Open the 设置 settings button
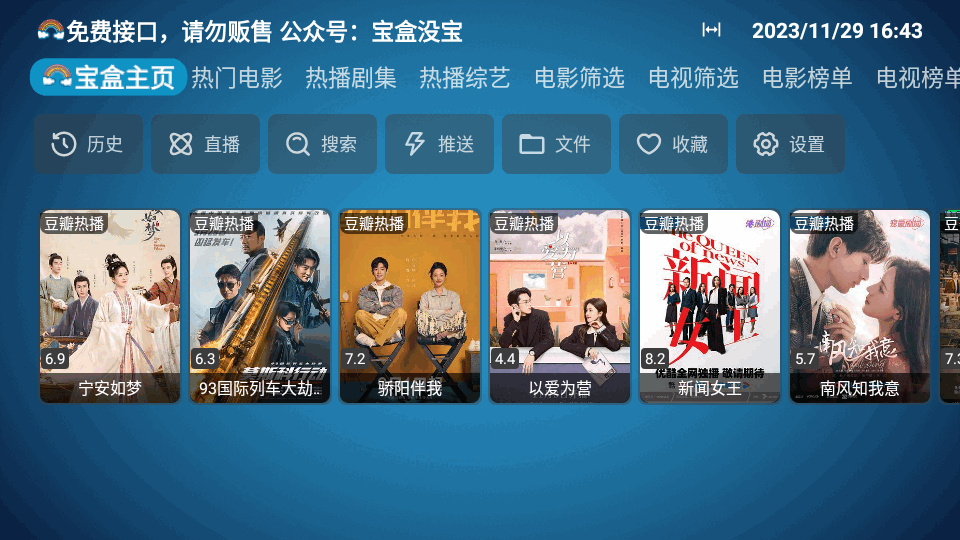The height and width of the screenshot is (540, 960). coord(790,144)
